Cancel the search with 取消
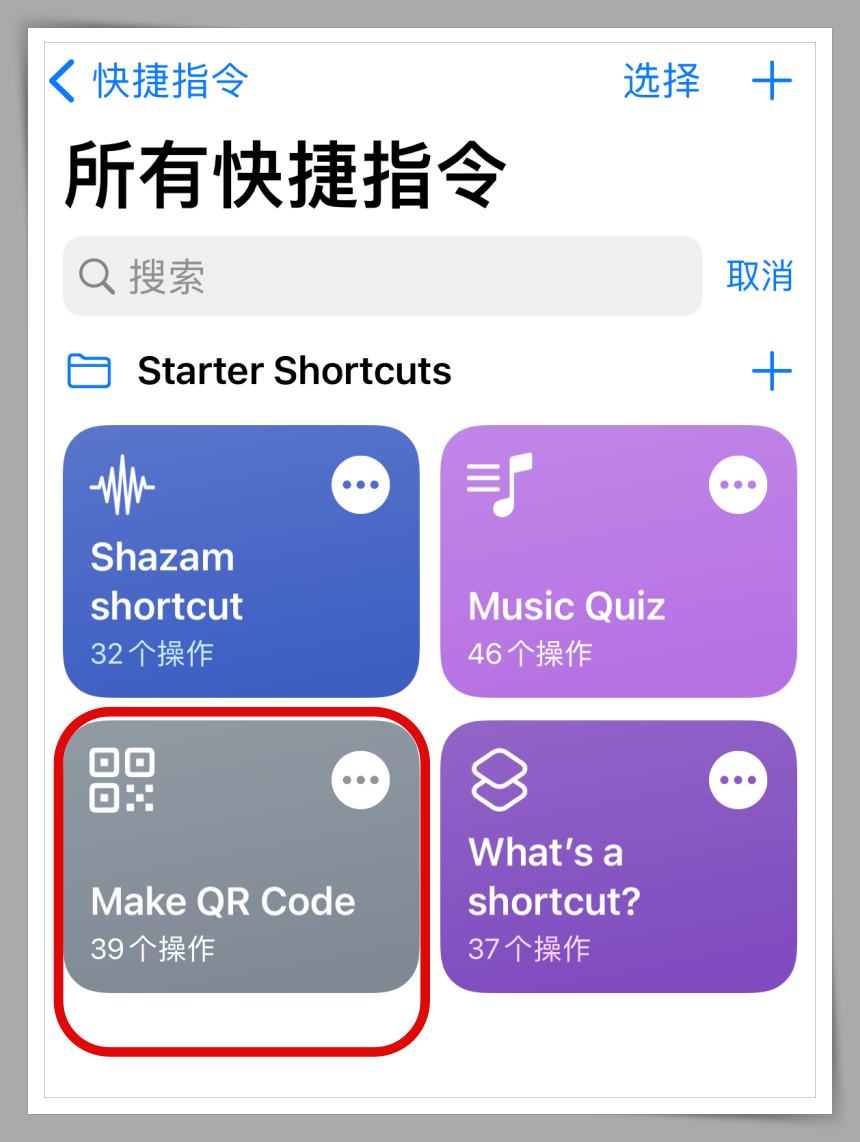Viewport: 860px width, 1142px height. (759, 276)
